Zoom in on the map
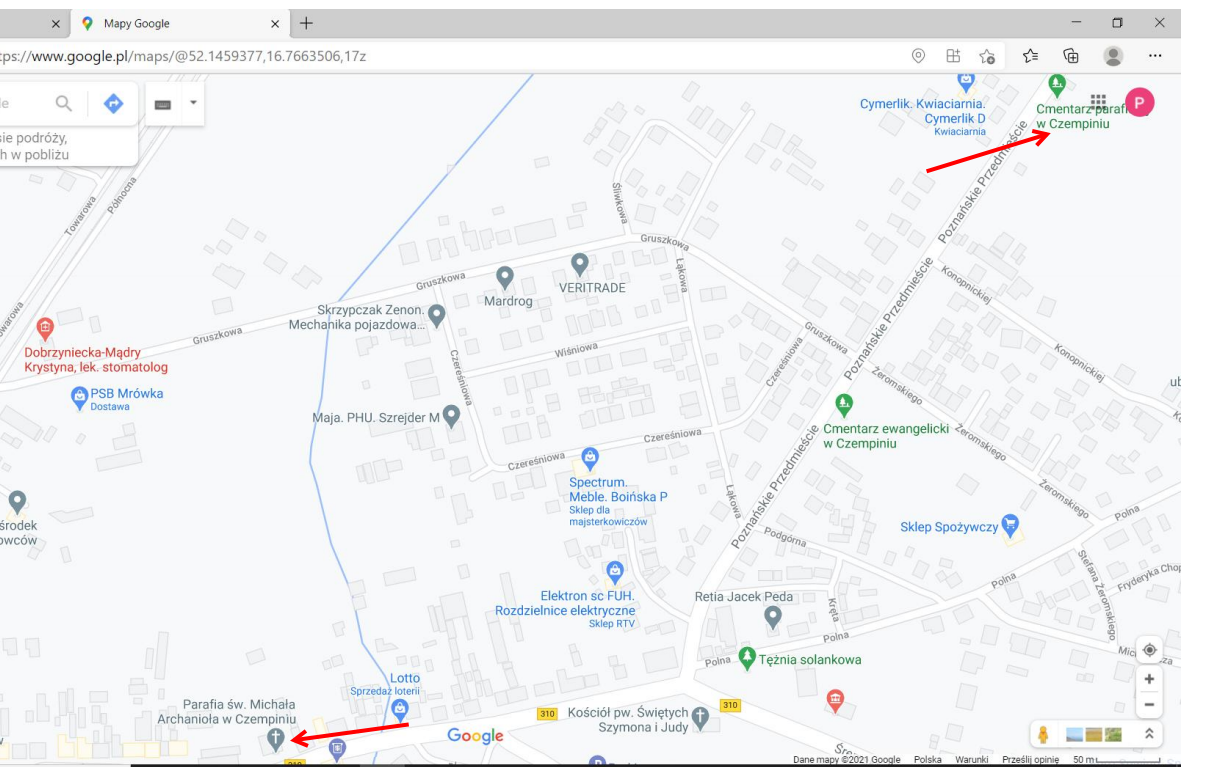 point(1149,679)
